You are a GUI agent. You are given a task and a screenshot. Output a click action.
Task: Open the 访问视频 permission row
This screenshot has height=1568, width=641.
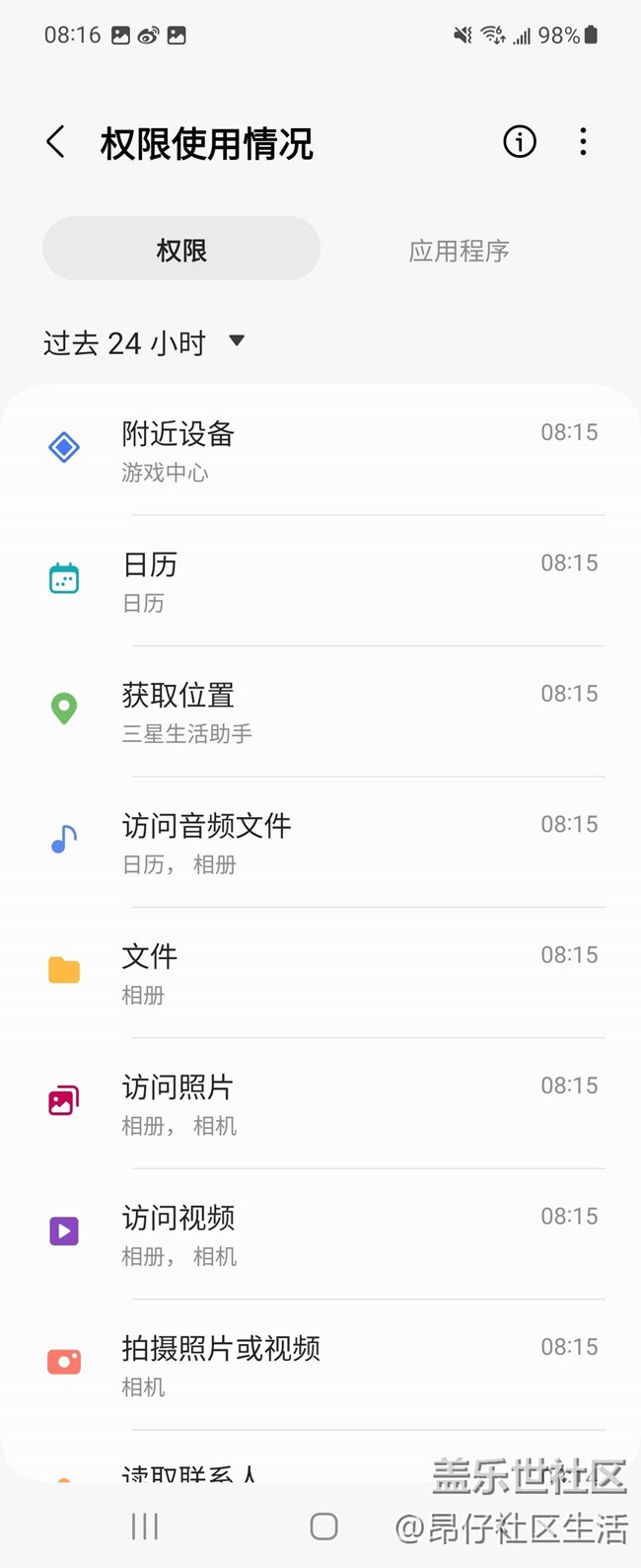(x=320, y=1233)
